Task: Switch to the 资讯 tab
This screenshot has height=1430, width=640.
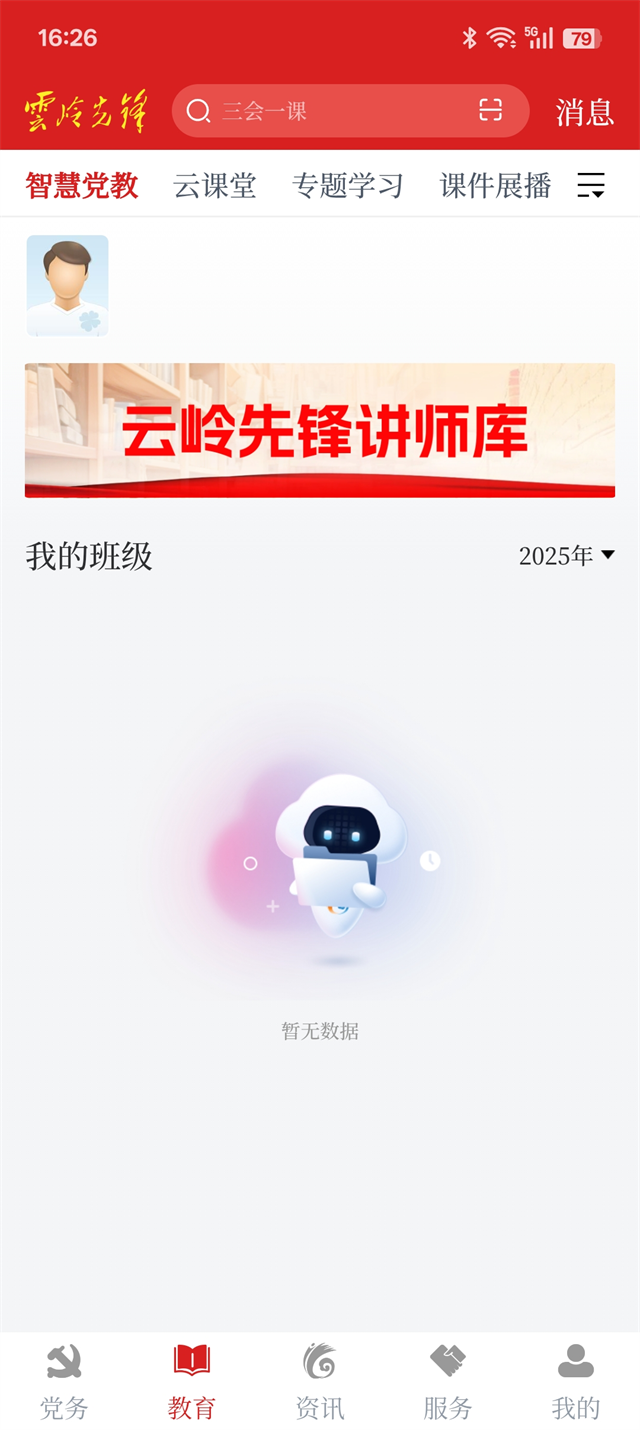Action: click(x=320, y=1382)
